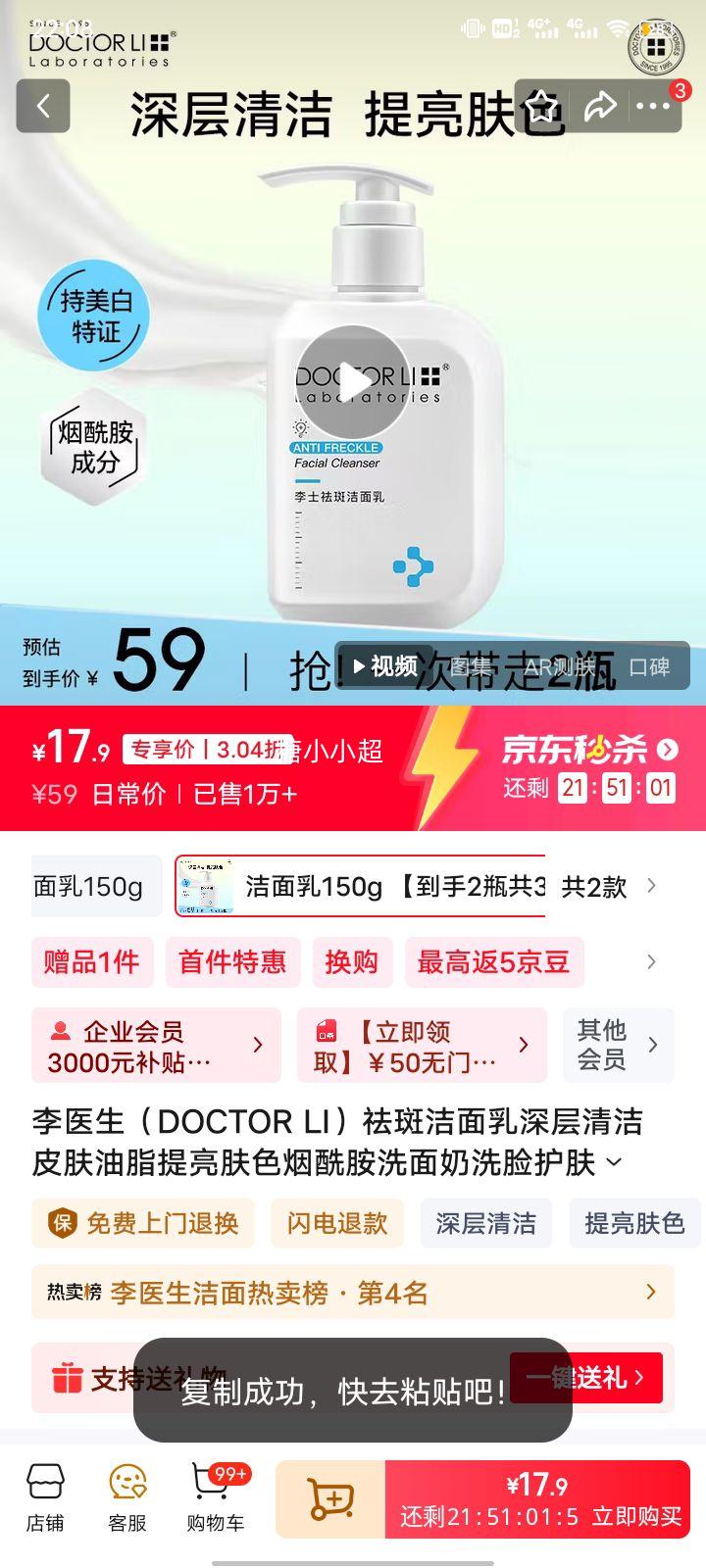Favorite this product with the star
The width and height of the screenshot is (706, 1568).
click(x=542, y=106)
